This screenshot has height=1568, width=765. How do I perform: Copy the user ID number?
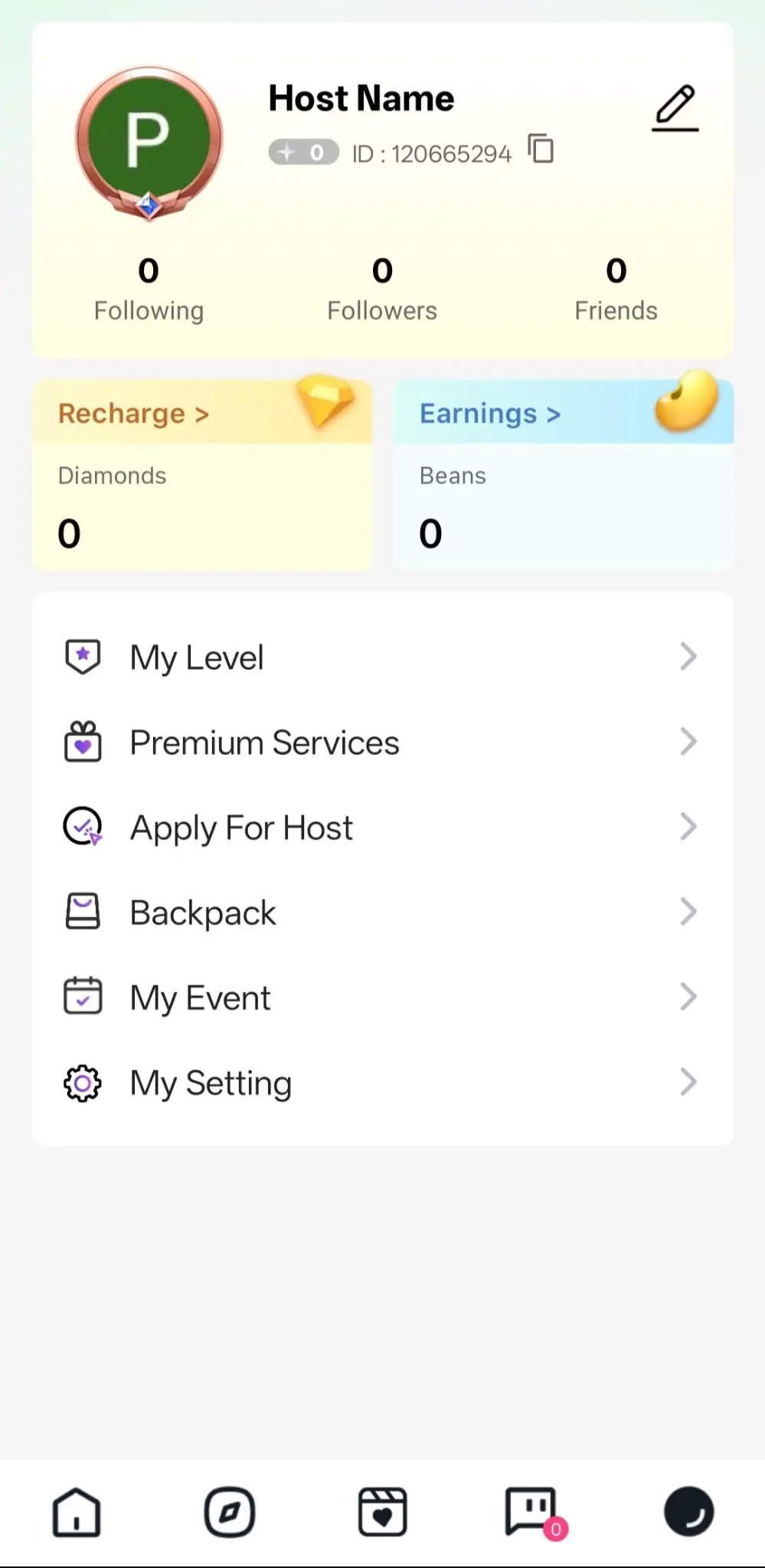pos(541,149)
